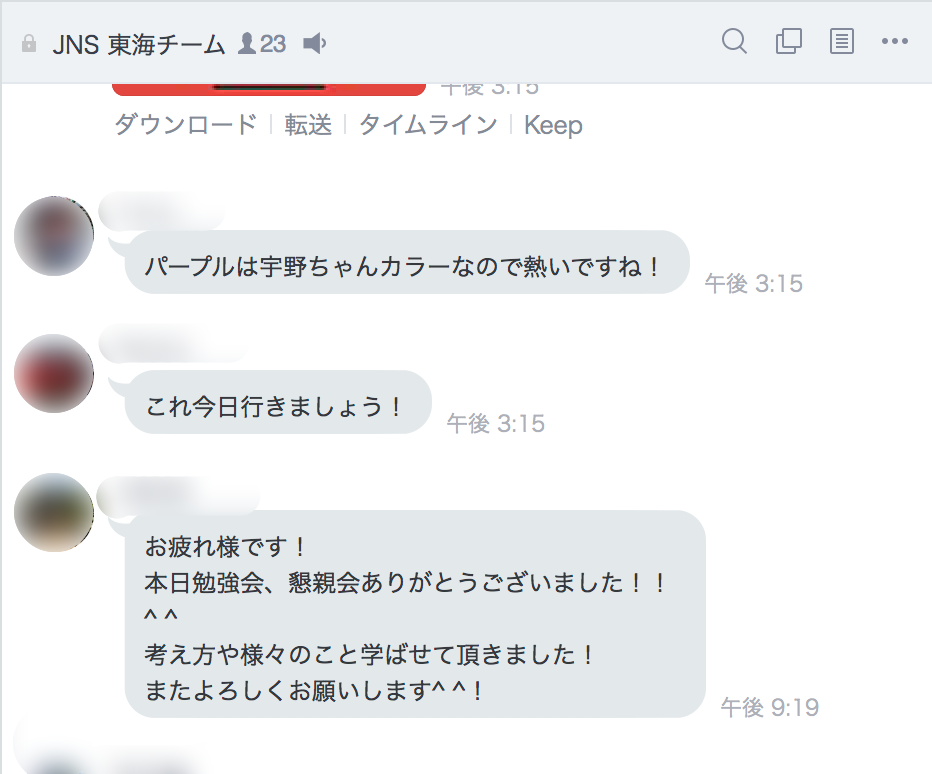Tap ダウンロード to save the image
This screenshot has width=932, height=774.
[x=185, y=125]
